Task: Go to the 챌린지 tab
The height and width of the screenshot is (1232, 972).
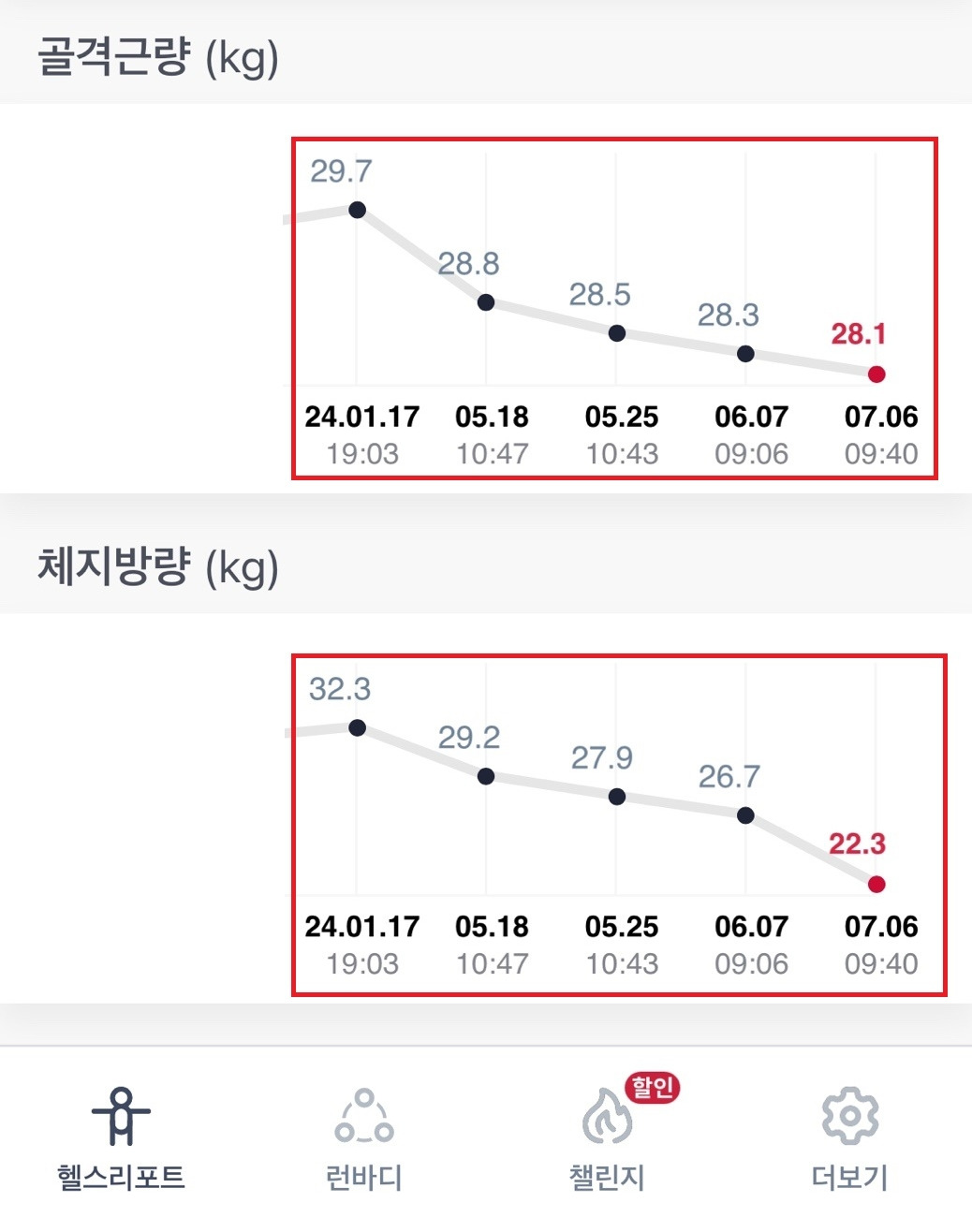Action: tap(608, 1137)
